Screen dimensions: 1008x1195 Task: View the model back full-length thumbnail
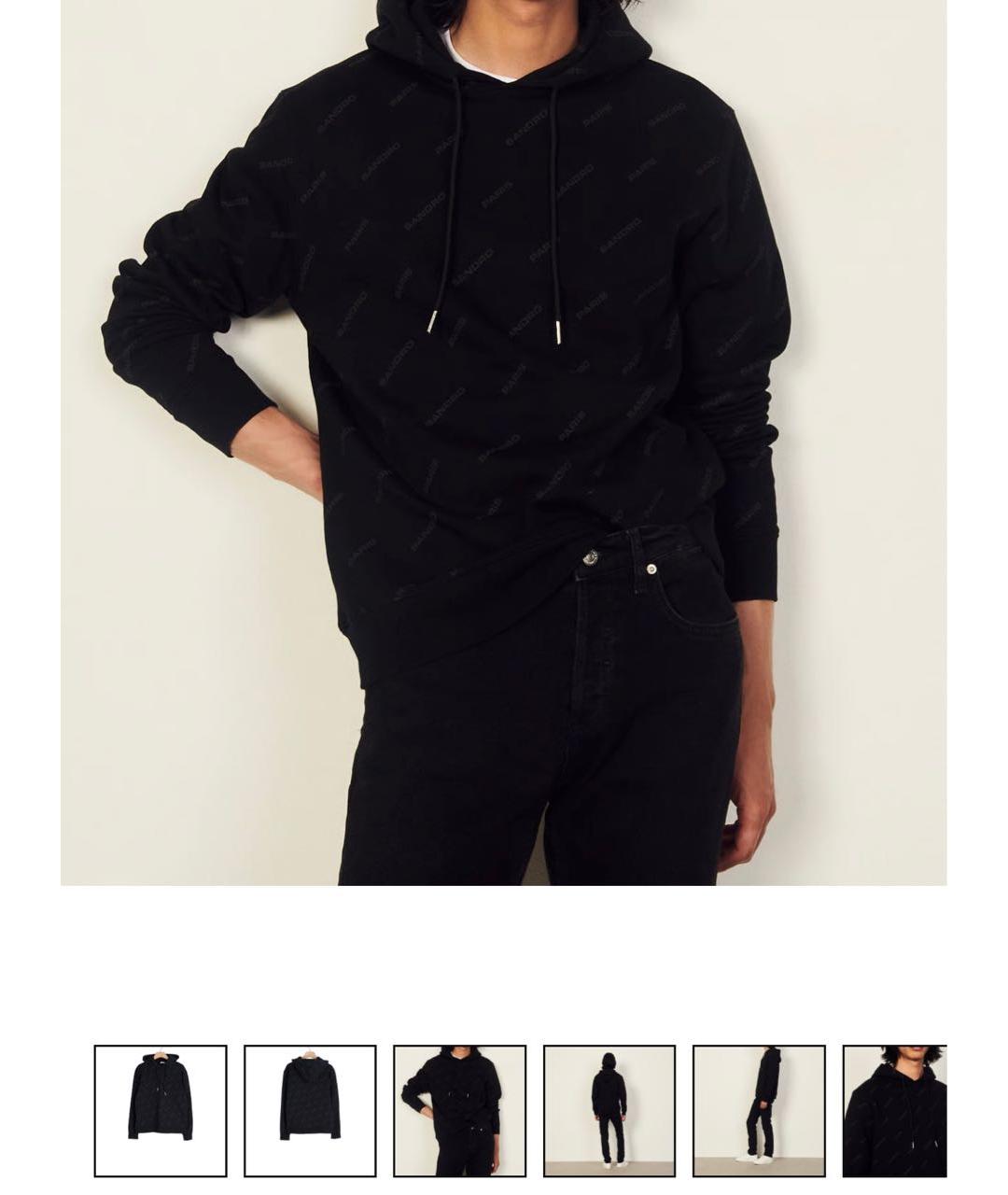(x=609, y=1111)
